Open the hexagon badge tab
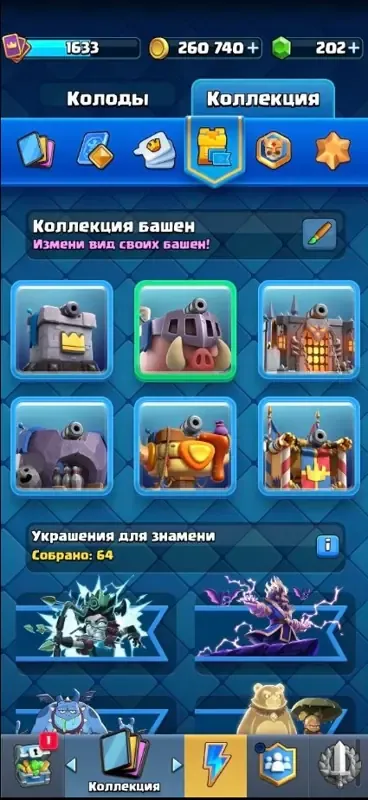 [274, 150]
